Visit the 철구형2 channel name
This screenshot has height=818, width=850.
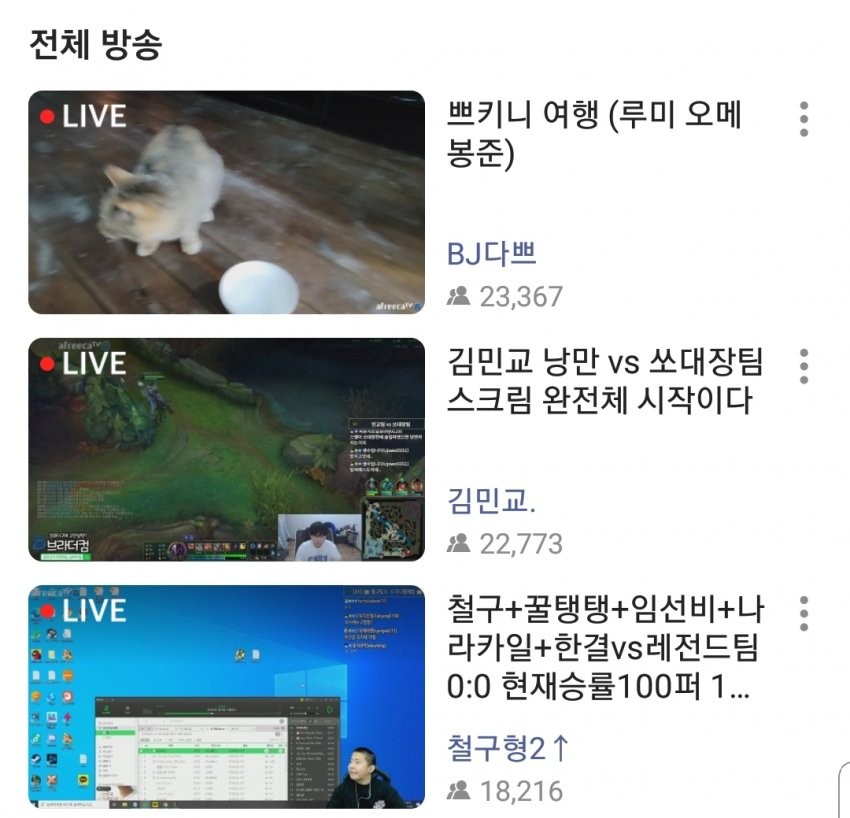pos(508,747)
